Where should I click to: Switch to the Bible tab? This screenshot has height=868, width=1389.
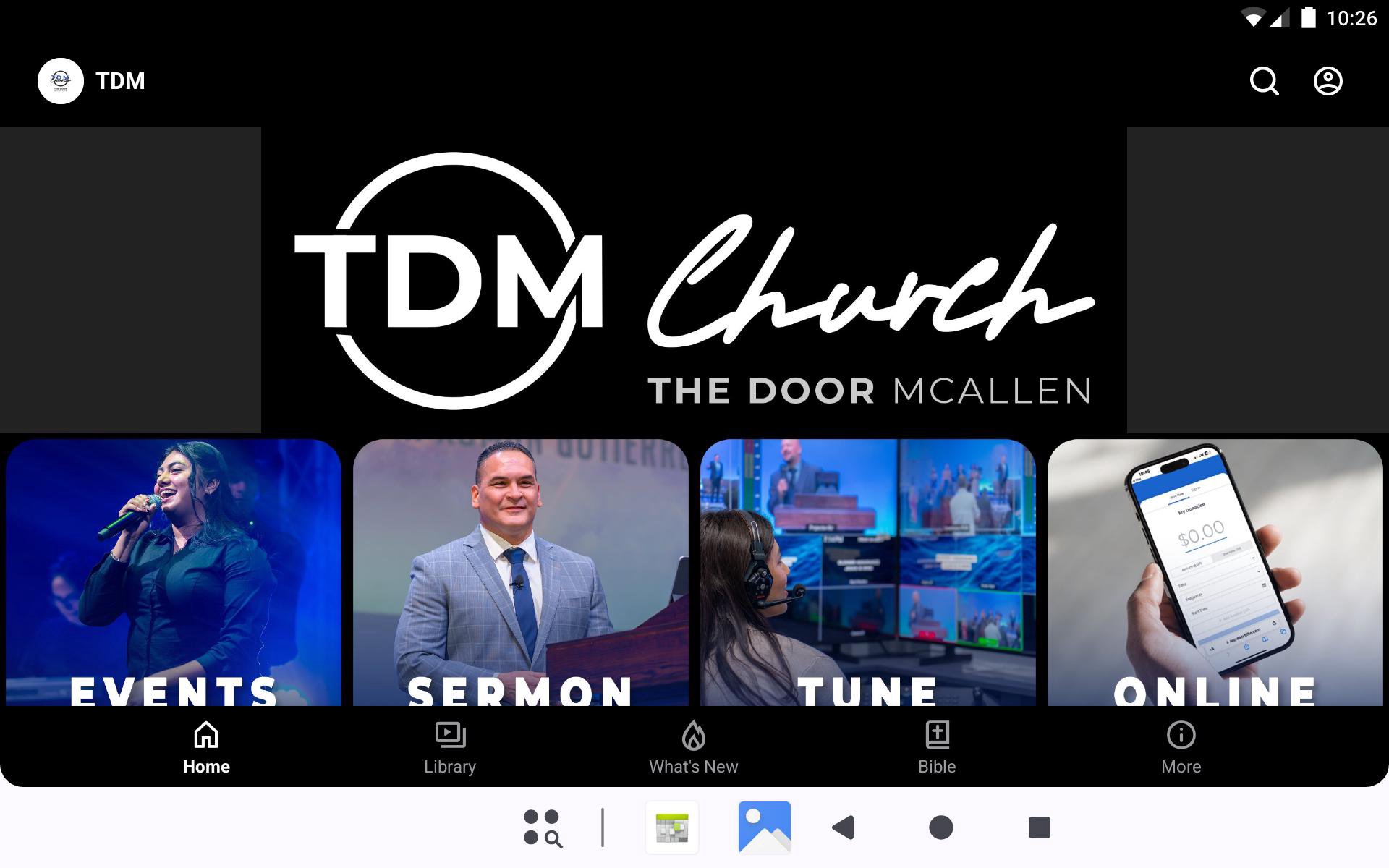[937, 748]
